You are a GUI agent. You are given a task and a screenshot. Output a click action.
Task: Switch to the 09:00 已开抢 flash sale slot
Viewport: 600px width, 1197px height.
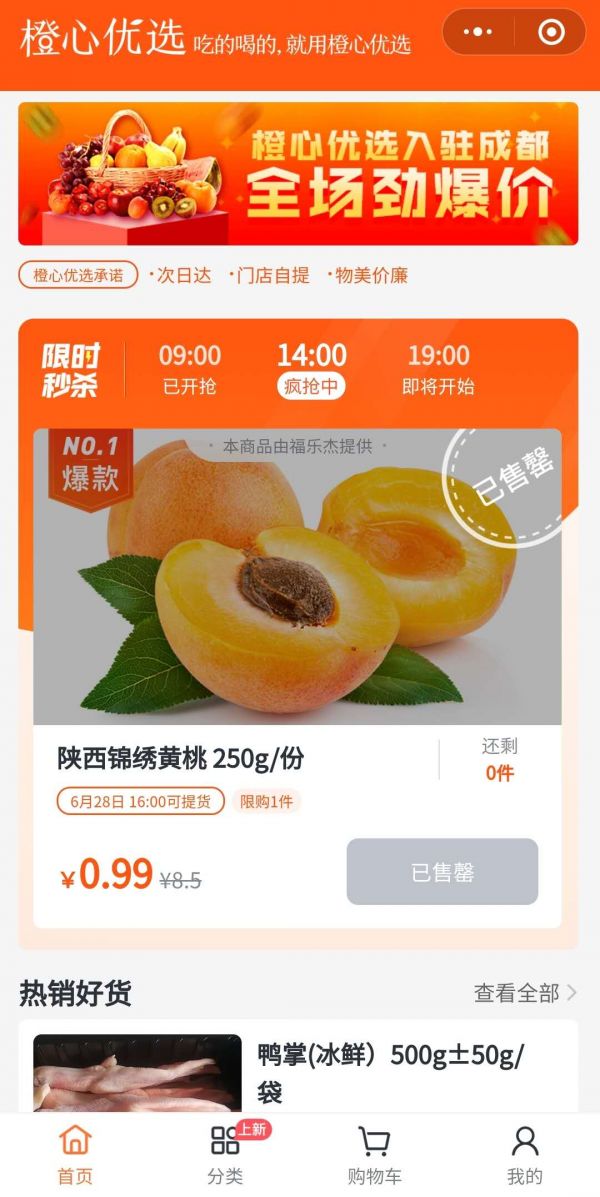(190, 369)
